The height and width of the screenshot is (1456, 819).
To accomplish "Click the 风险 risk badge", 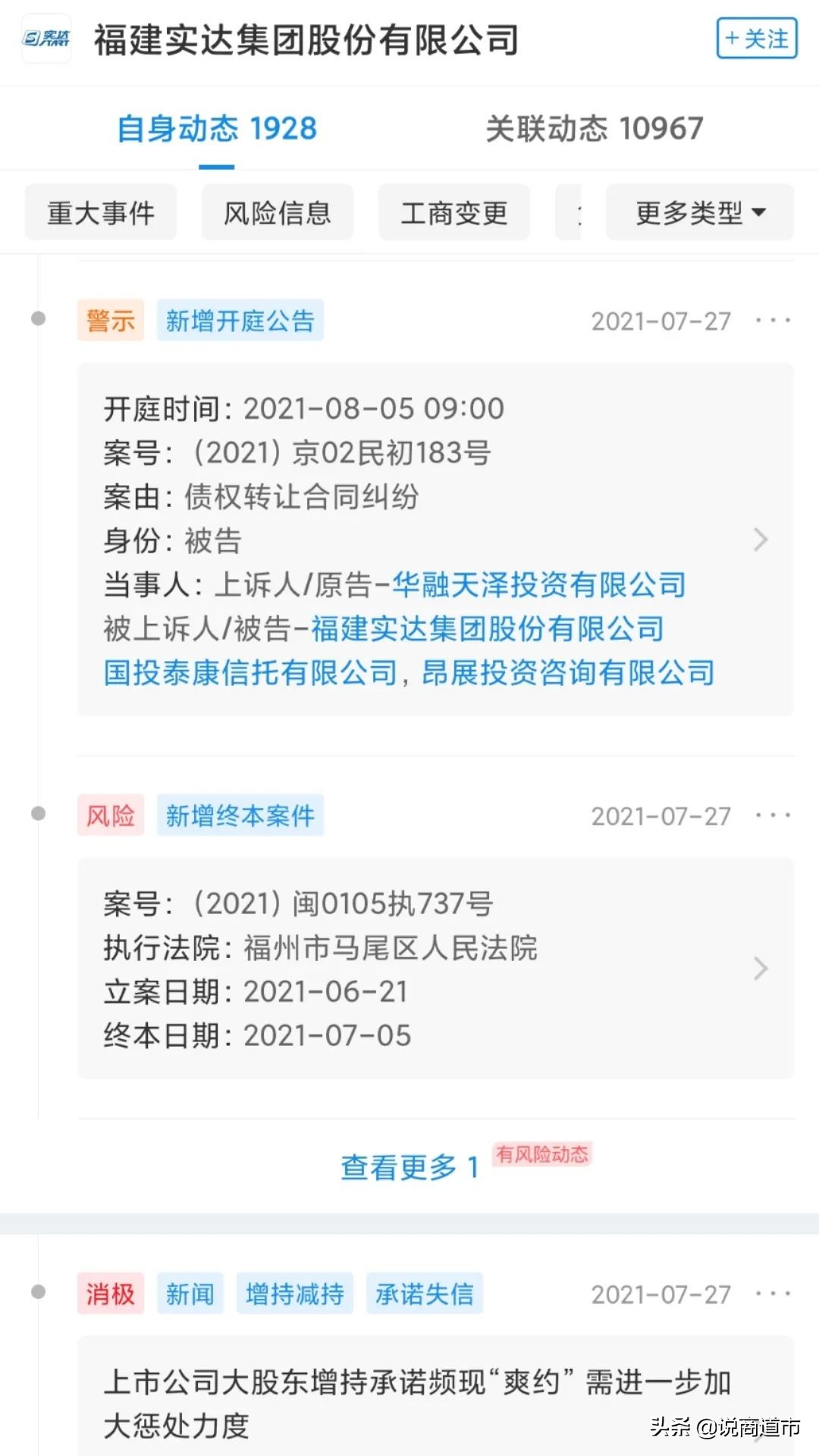I will 110,816.
